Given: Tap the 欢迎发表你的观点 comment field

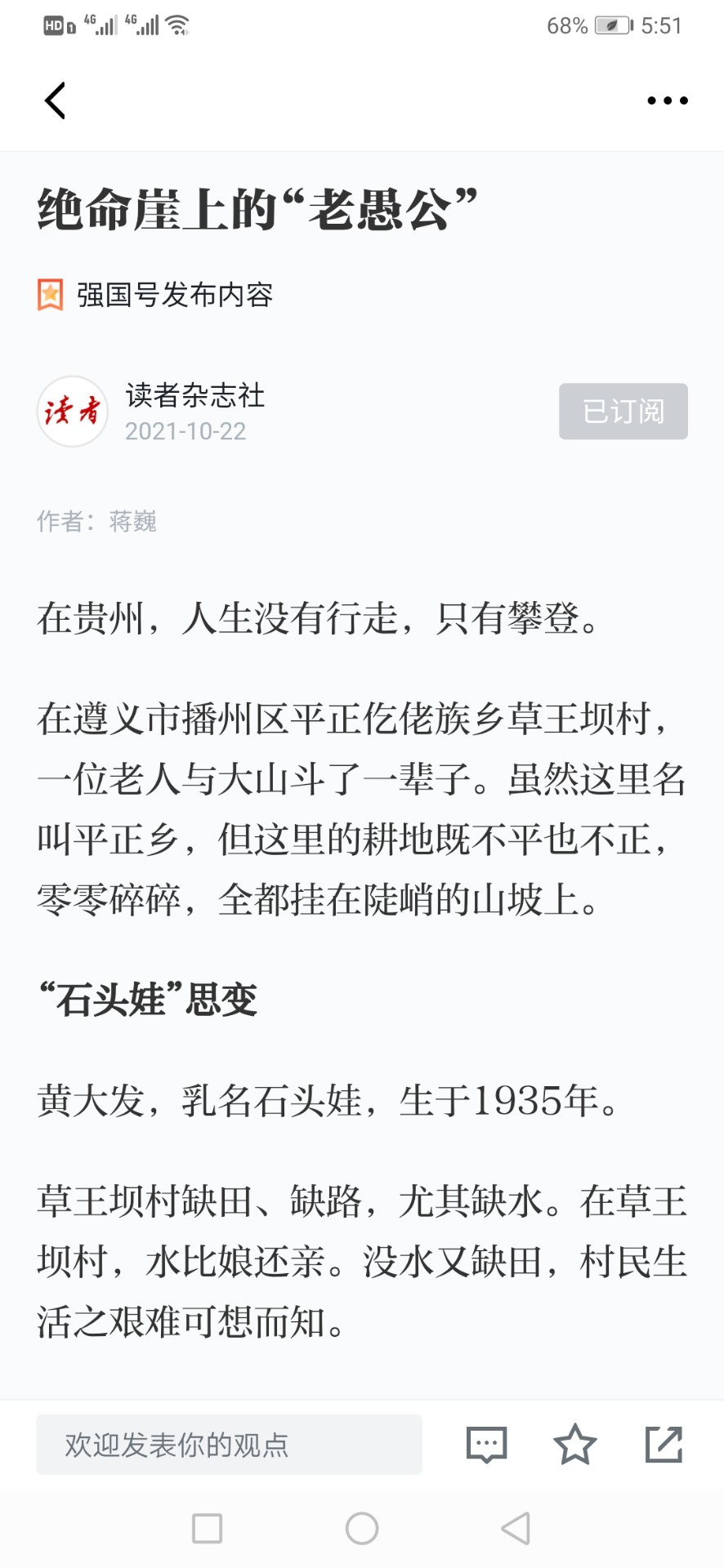Looking at the screenshot, I should 229,1445.
